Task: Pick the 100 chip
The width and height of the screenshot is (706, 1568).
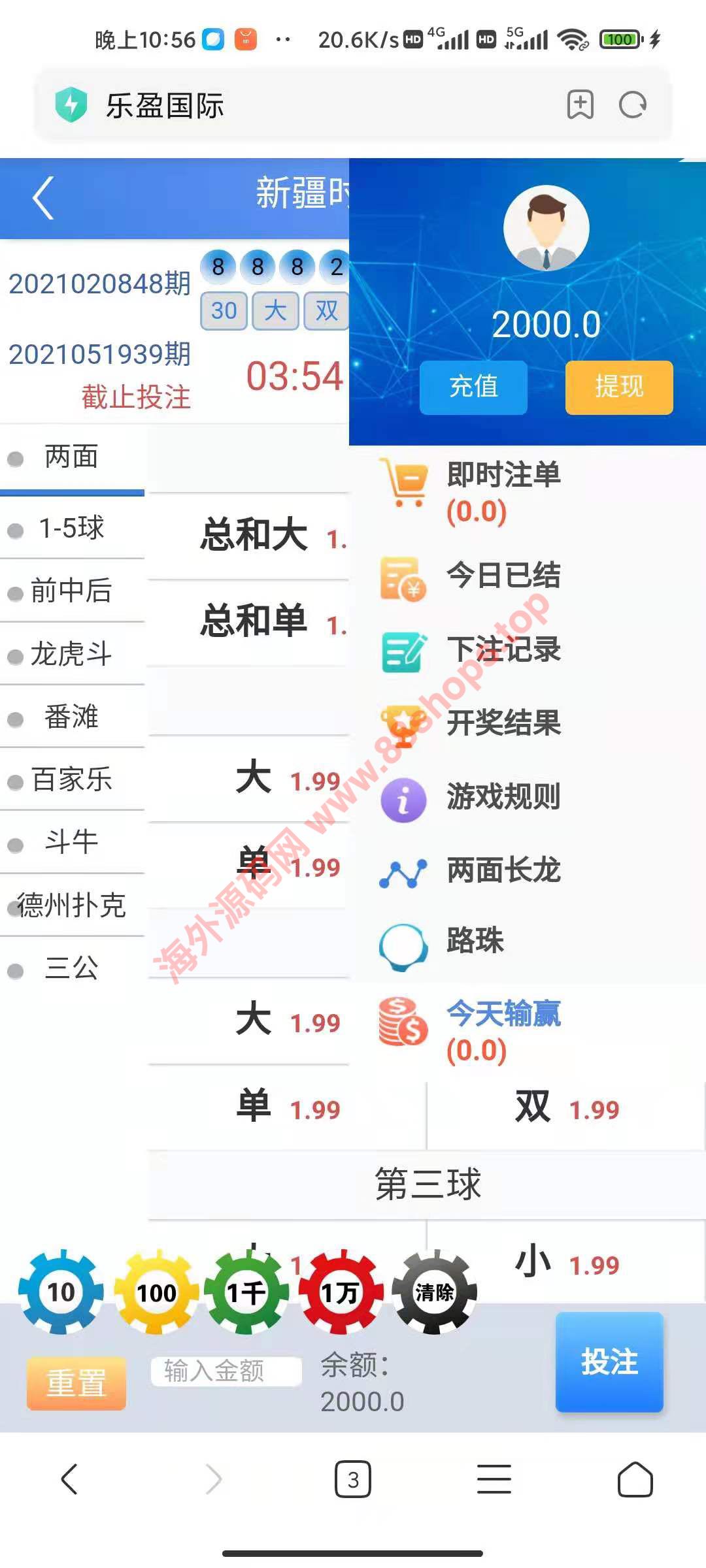Action: pyautogui.click(x=156, y=1292)
